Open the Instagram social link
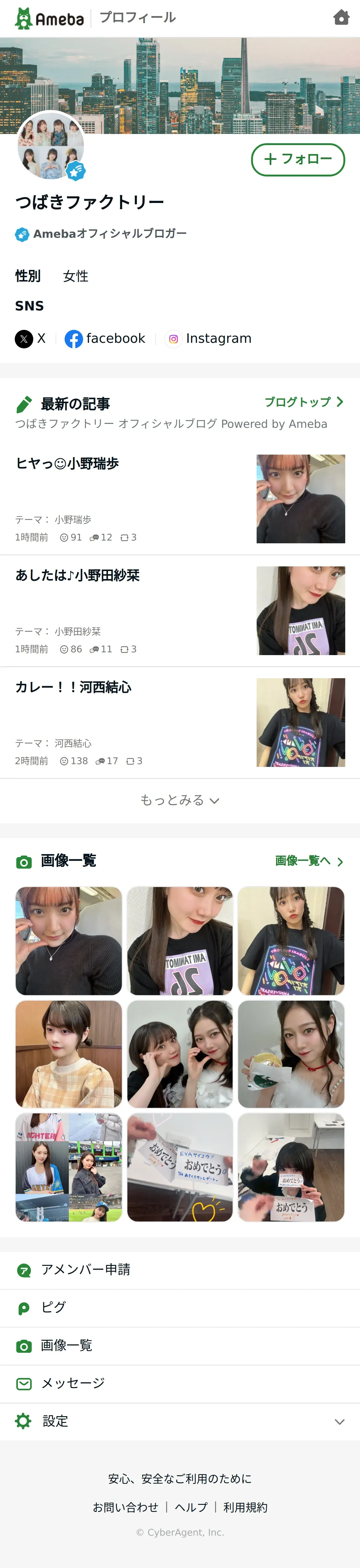The image size is (360, 1568). pyautogui.click(x=208, y=338)
